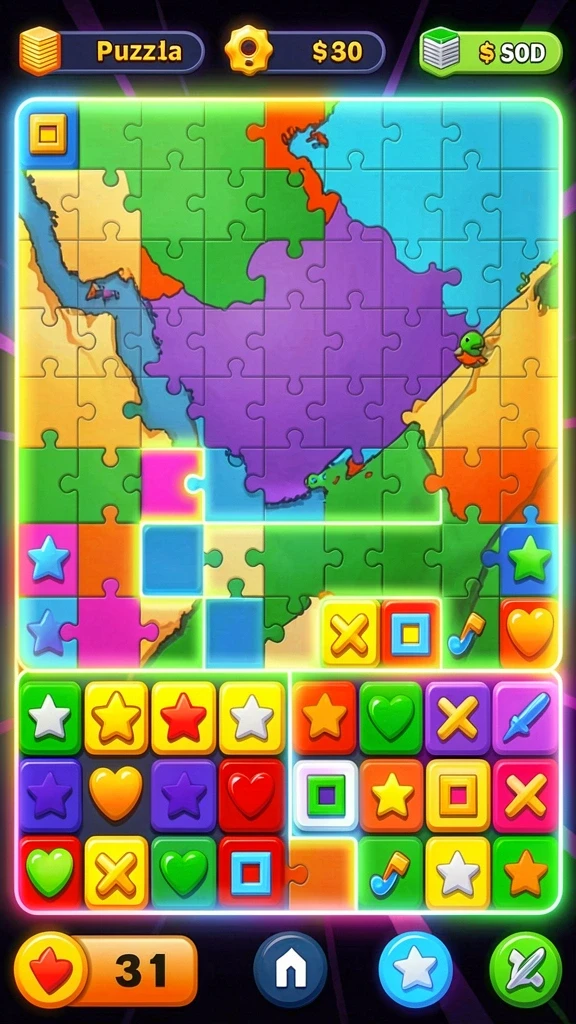This screenshot has width=576, height=1024.
Task: Choose the yellow tile with pink square
Action: point(457,795)
